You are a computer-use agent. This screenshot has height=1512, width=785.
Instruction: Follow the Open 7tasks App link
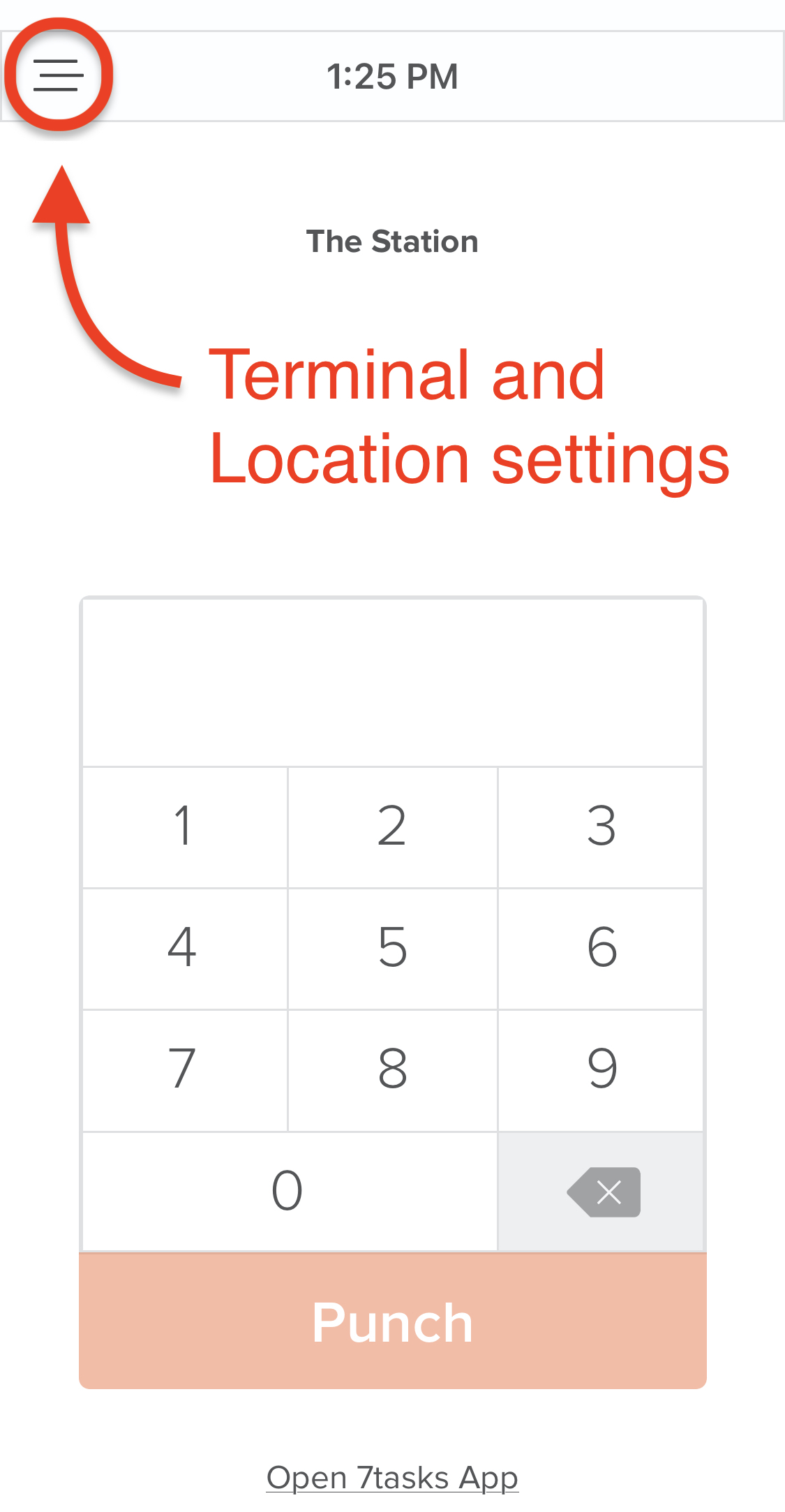(392, 1478)
